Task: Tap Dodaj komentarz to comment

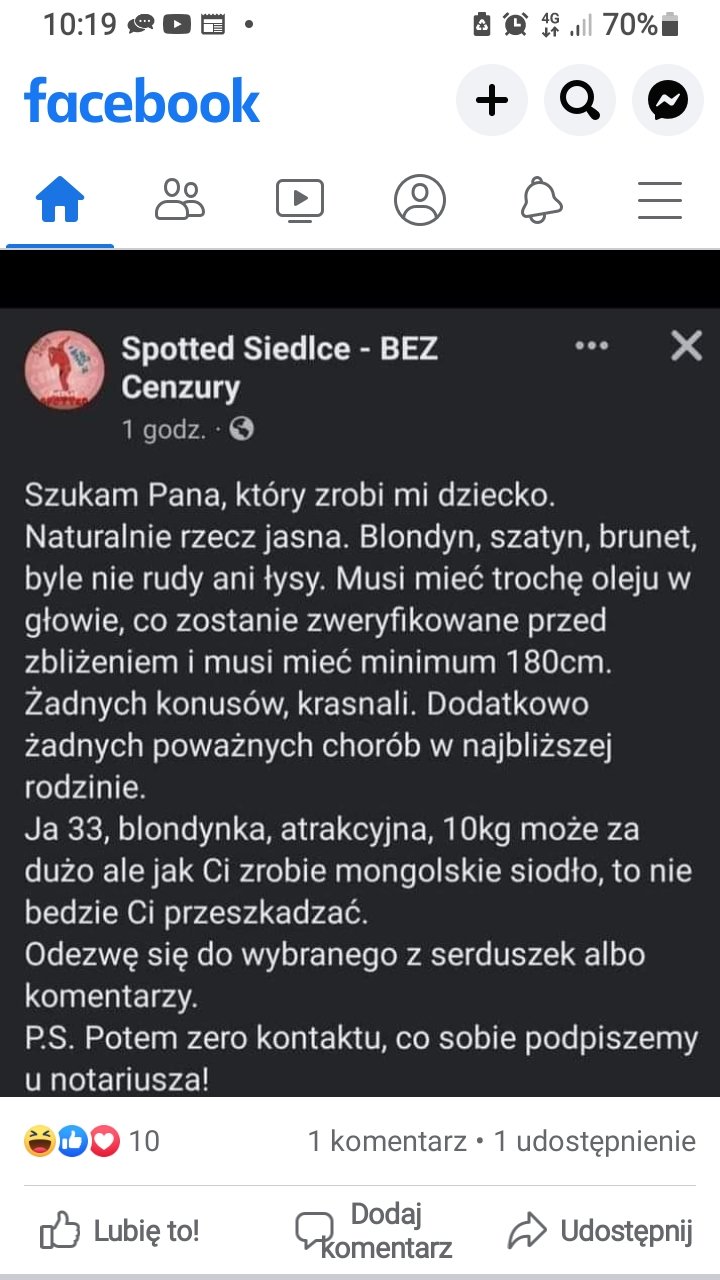Action: [372, 1231]
